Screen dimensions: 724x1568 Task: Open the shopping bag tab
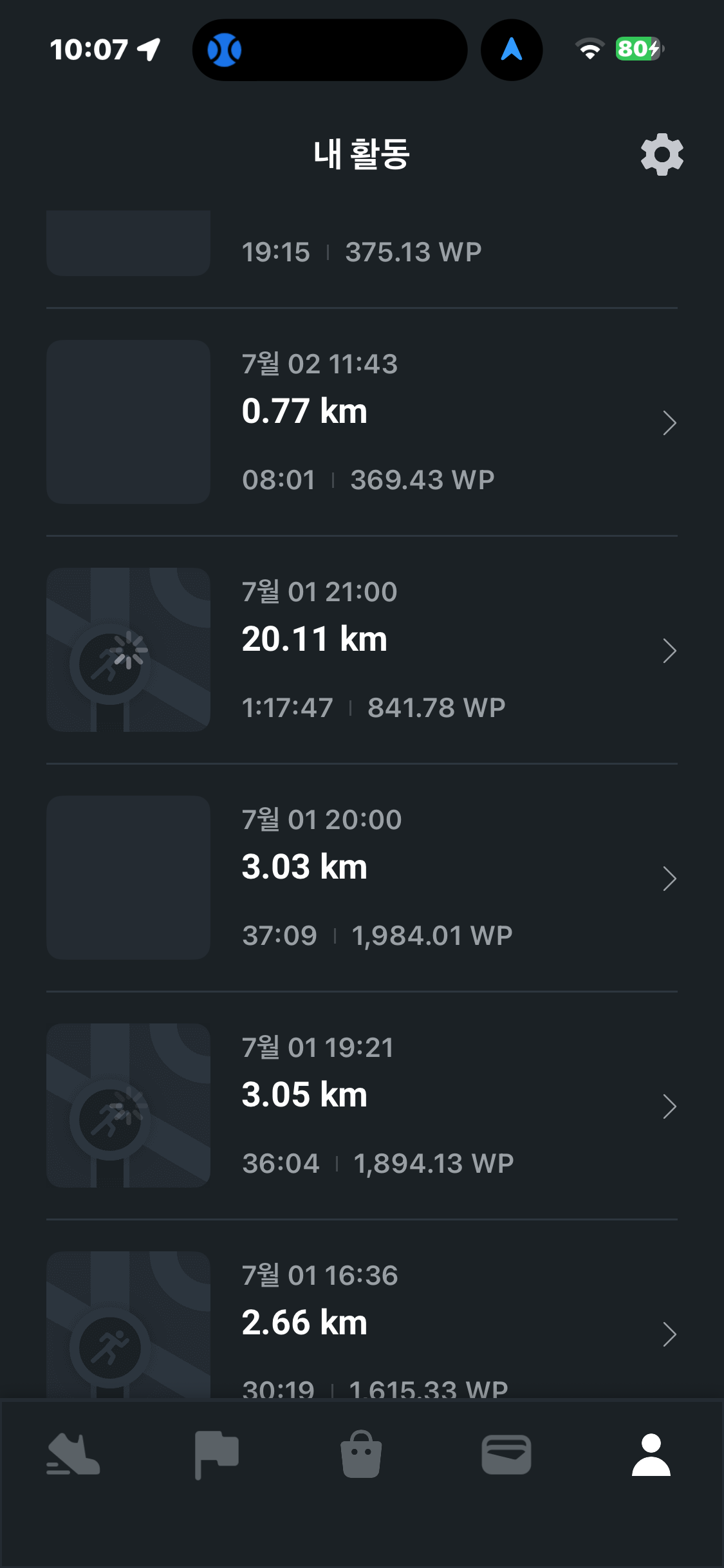[x=361, y=1455]
